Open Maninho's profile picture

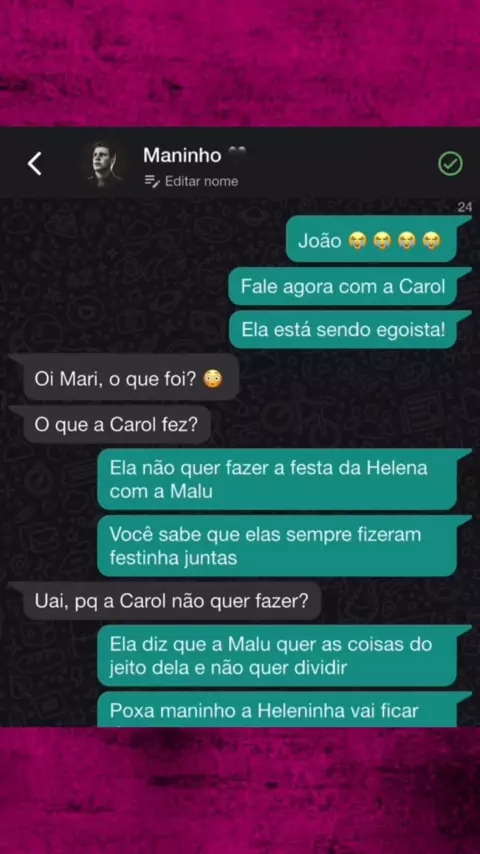105,164
